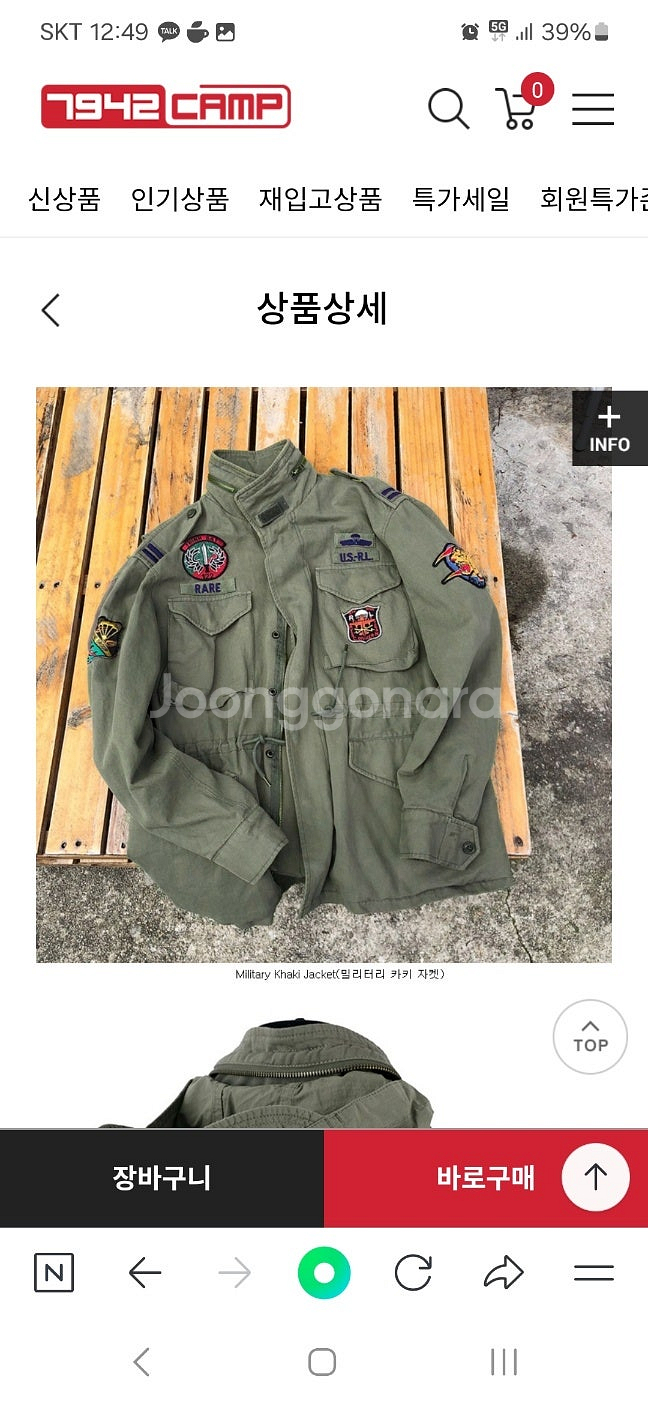Open recent apps from the navigation bar
This screenshot has height=1404, width=648.
504,1361
